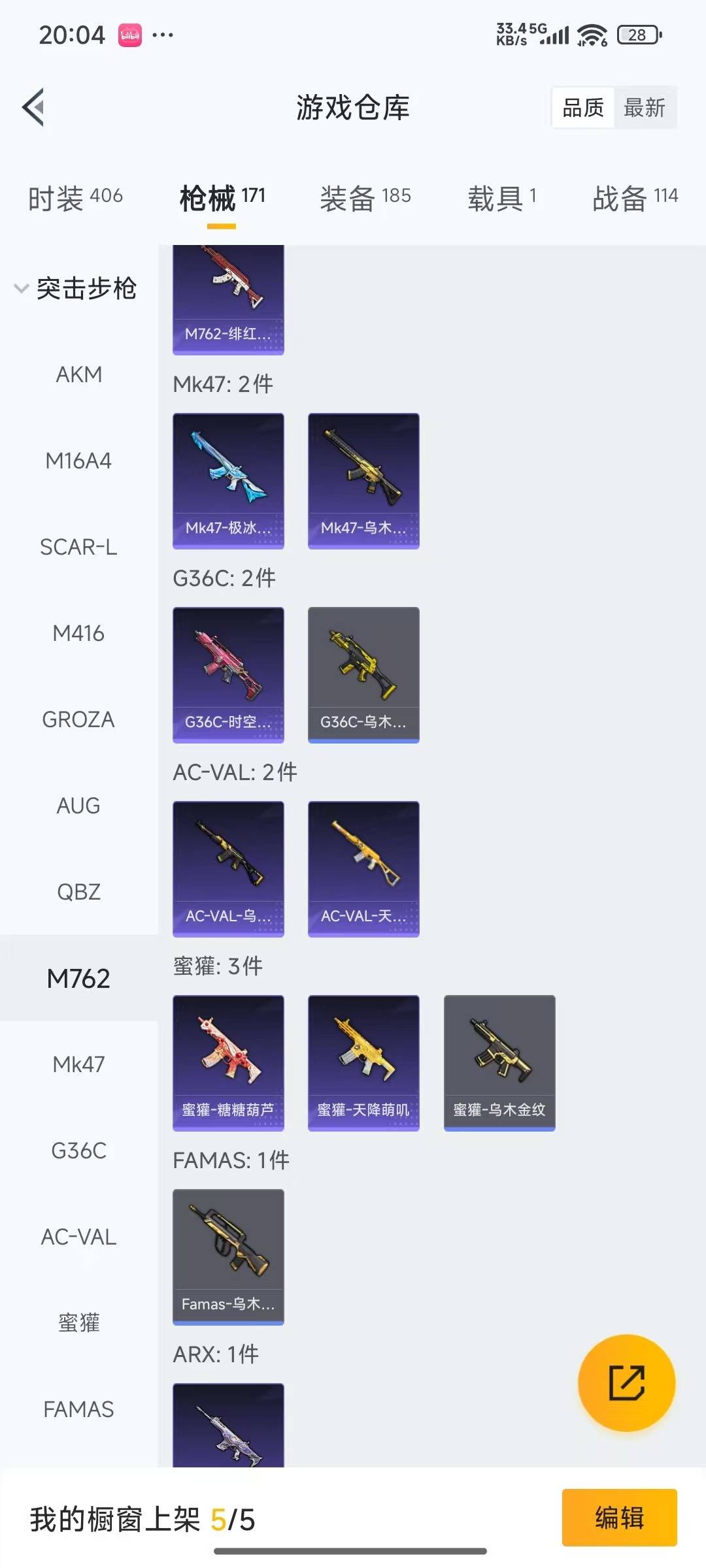View the 蜜獾-乌木金纹 skin tile
Screen dimensions: 706x1568
499,1063
